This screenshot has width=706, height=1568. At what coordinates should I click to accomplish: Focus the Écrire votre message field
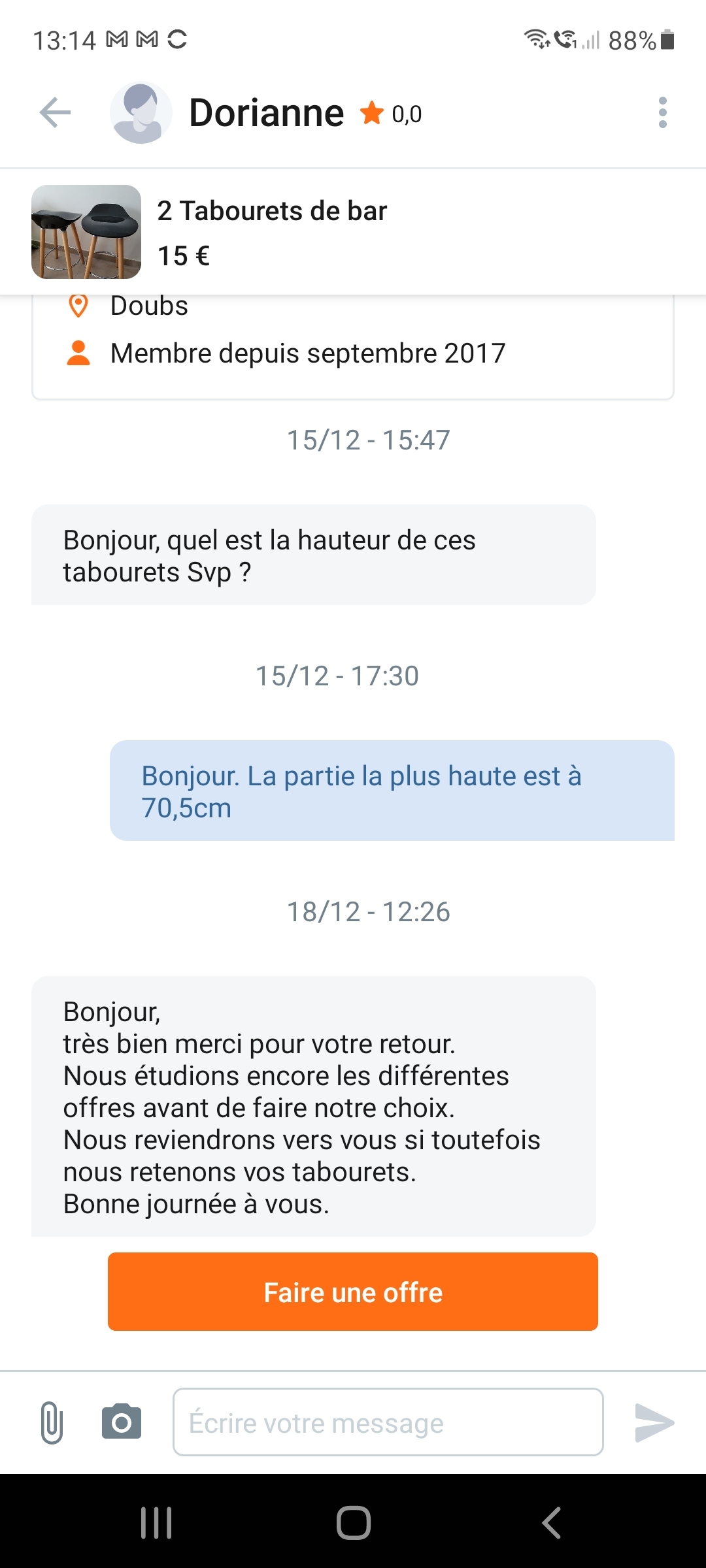tap(388, 1422)
